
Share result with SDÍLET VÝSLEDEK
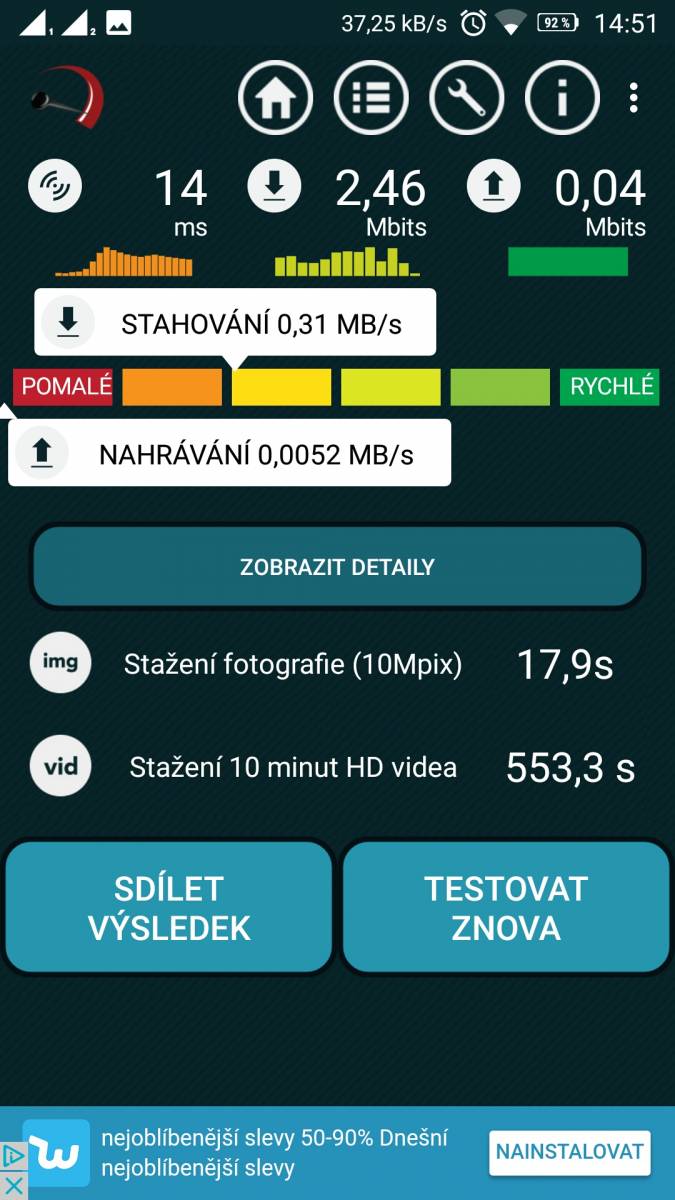coord(169,908)
